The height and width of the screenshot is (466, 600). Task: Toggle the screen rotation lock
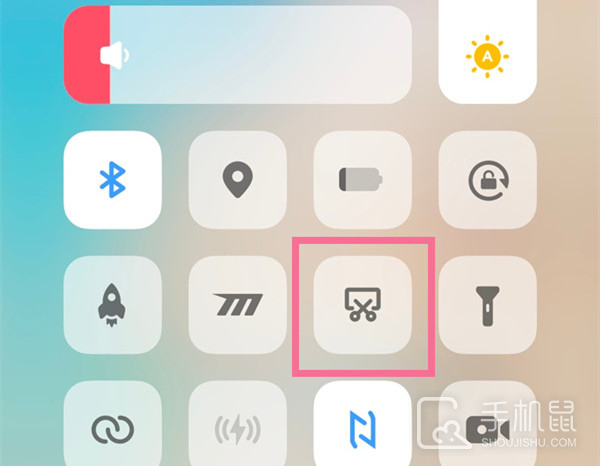[487, 180]
